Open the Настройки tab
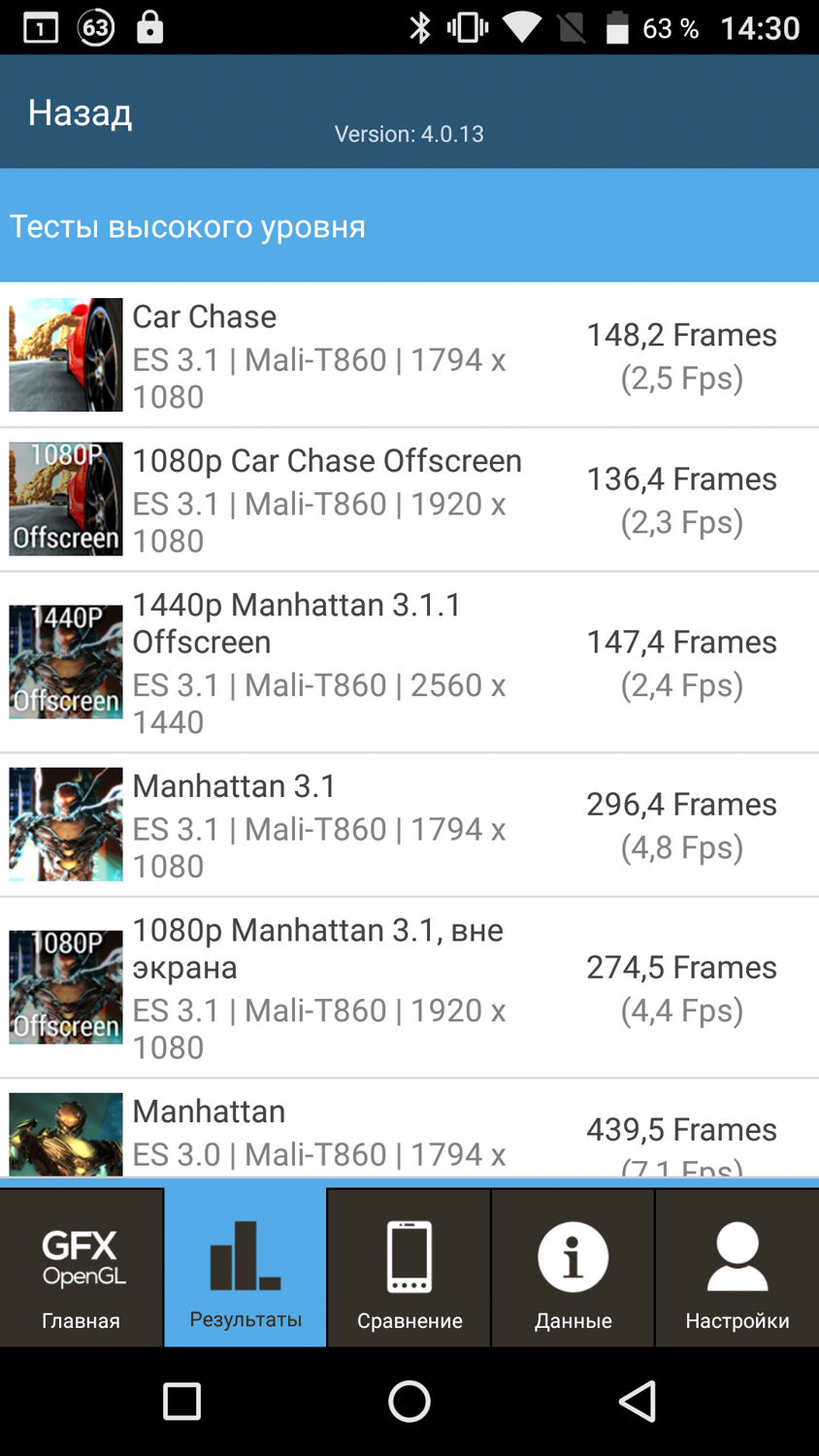Image resolution: width=819 pixels, height=1456 pixels. pyautogui.click(x=737, y=1268)
